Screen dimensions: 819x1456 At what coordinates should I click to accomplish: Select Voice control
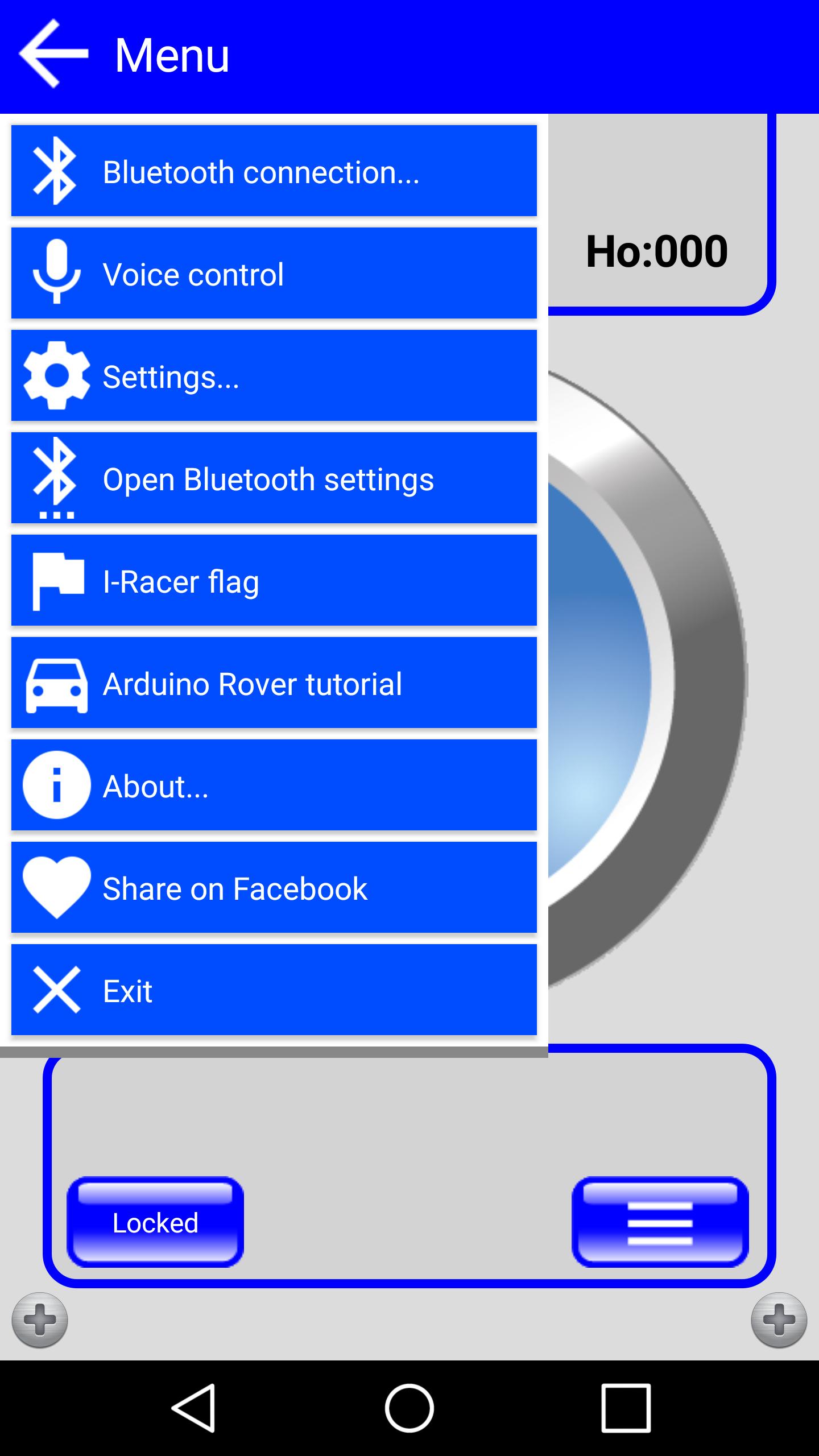click(274, 273)
